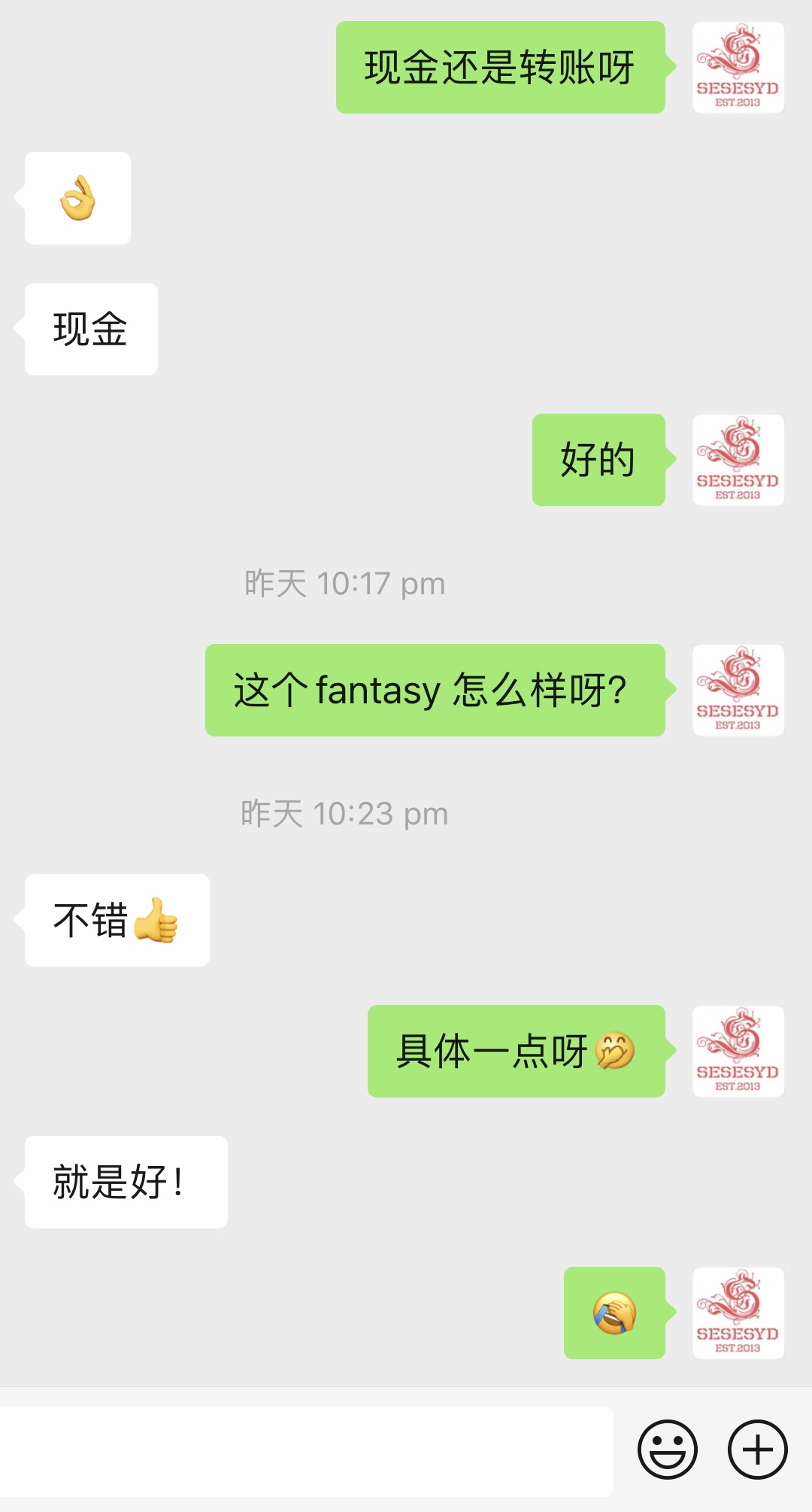Viewport: 812px width, 1512px height.
Task: Open the emoji sticker panel
Action: [667, 1450]
